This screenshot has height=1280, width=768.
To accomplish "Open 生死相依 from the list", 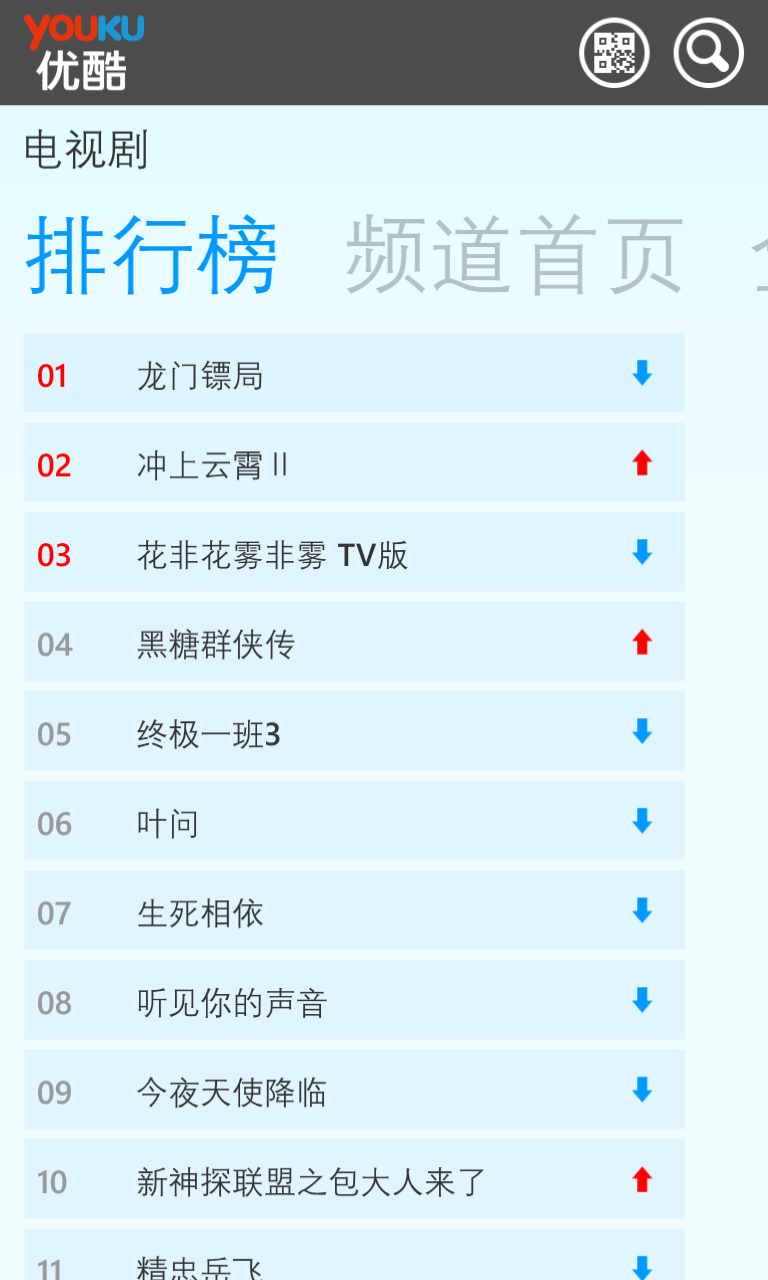I will coord(354,911).
